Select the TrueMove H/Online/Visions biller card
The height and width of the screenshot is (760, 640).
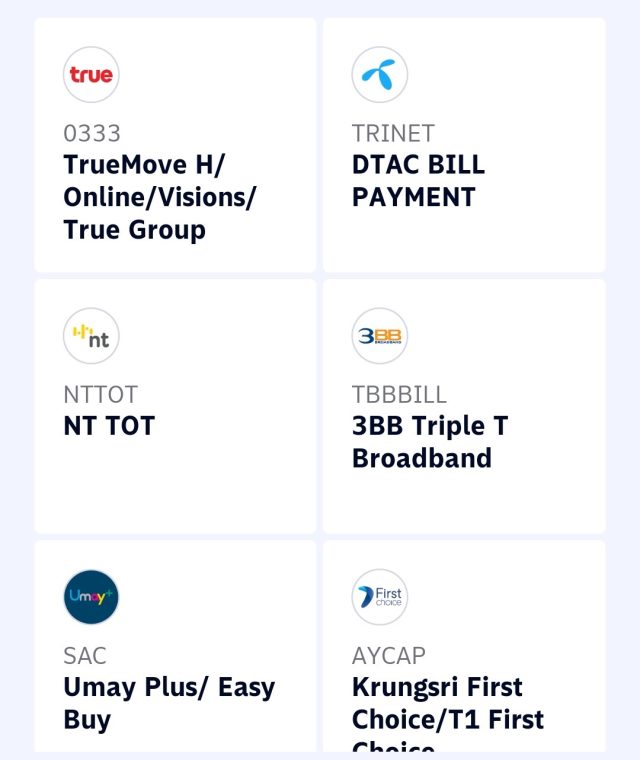[175, 146]
